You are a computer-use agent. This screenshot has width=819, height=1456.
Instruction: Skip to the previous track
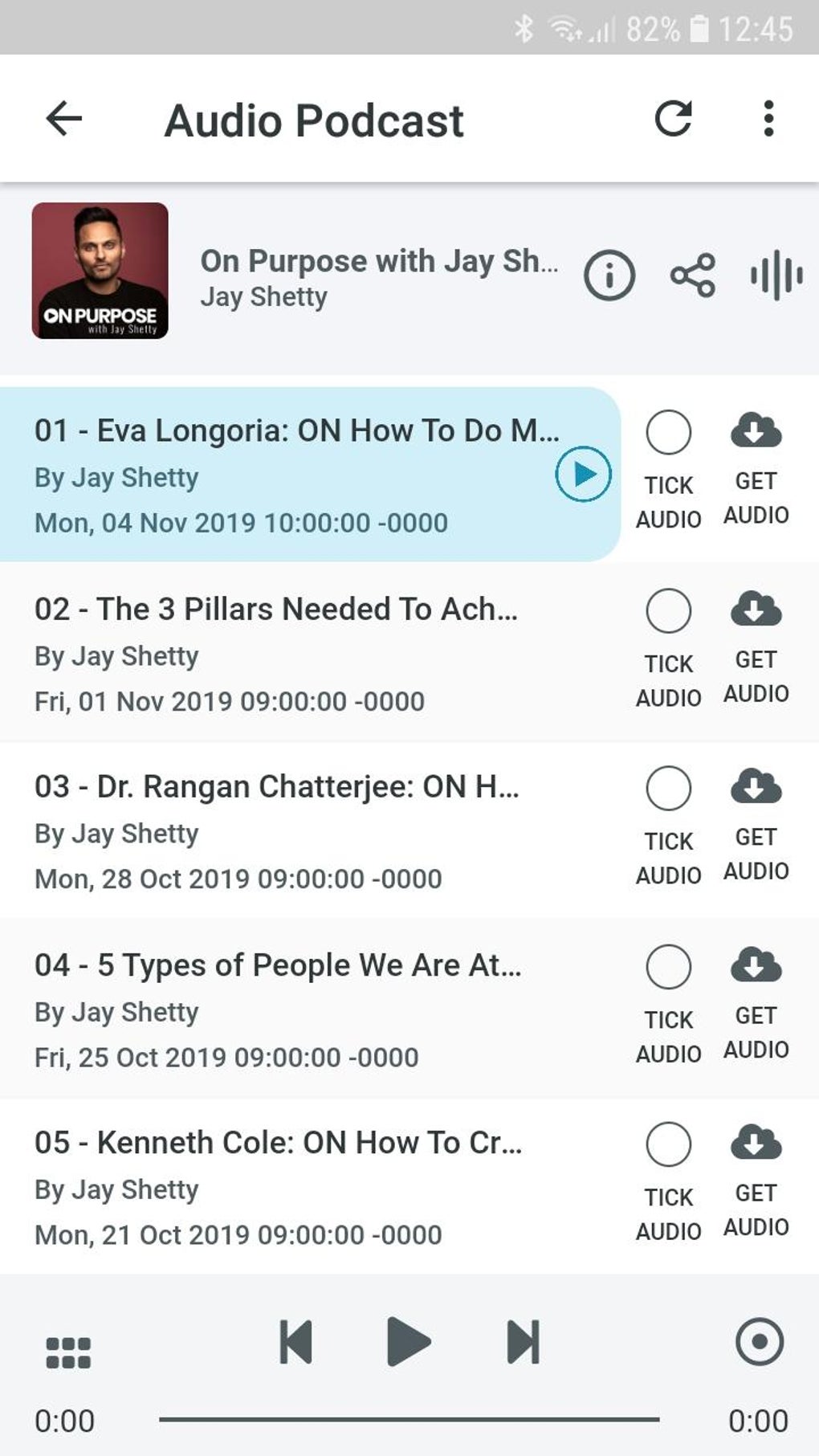point(295,1341)
